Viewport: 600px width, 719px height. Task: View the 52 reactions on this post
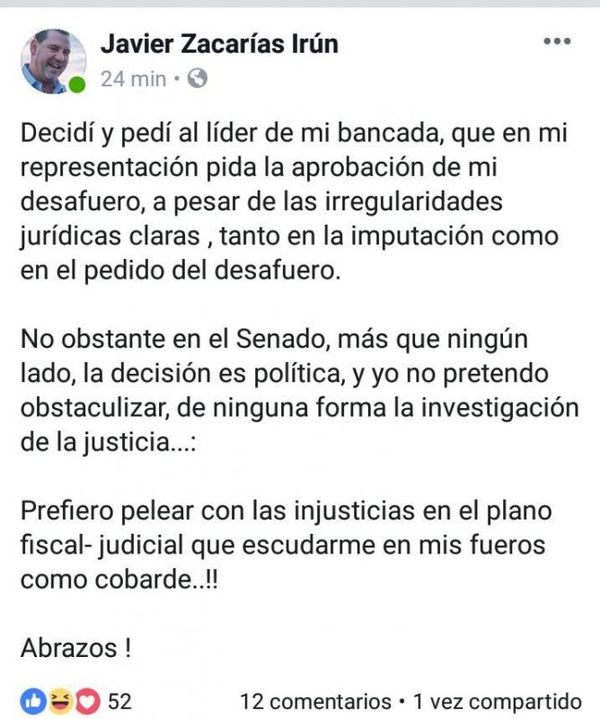[x=76, y=700]
